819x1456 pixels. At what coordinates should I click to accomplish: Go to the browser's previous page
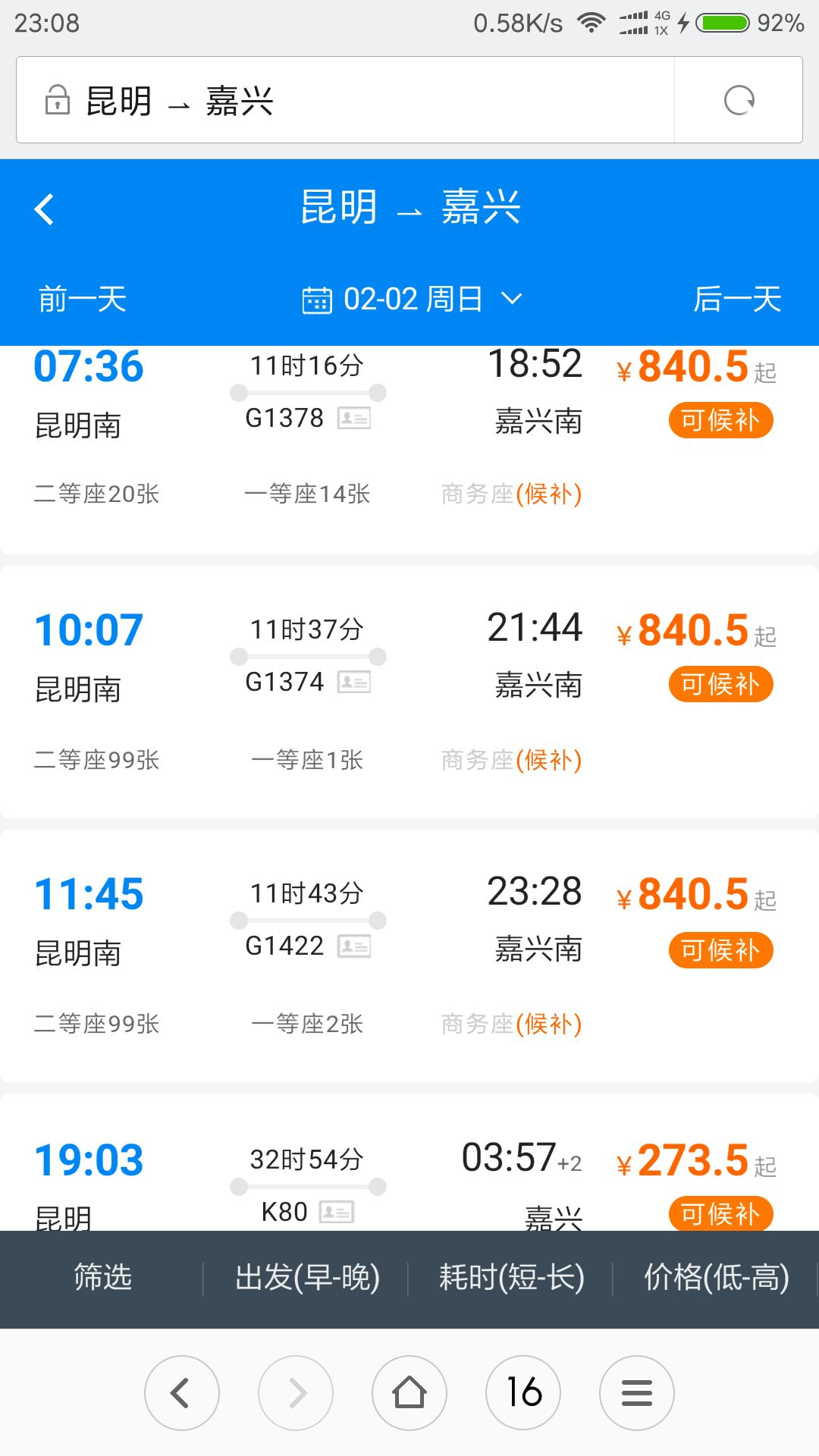182,1393
